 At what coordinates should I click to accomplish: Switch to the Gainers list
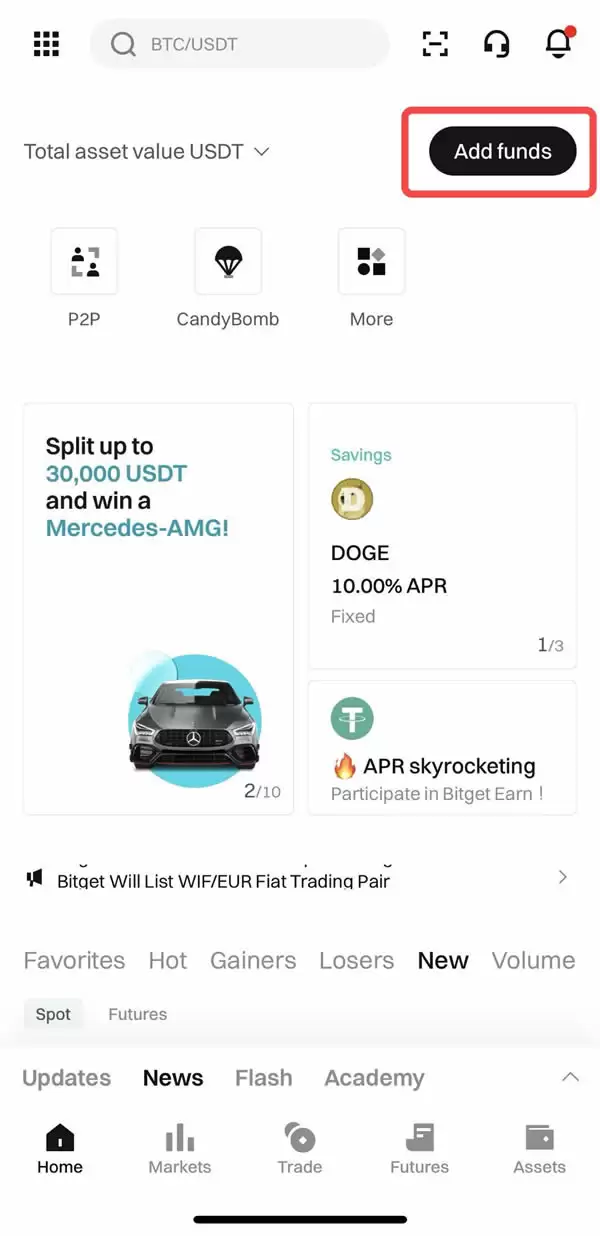[x=253, y=960]
